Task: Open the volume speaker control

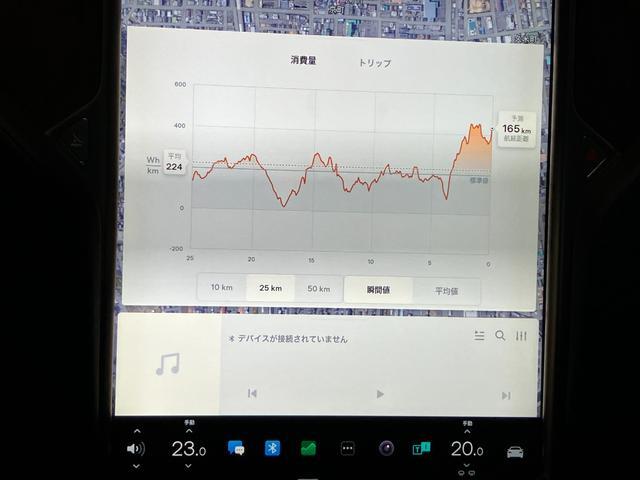Action: (136, 449)
